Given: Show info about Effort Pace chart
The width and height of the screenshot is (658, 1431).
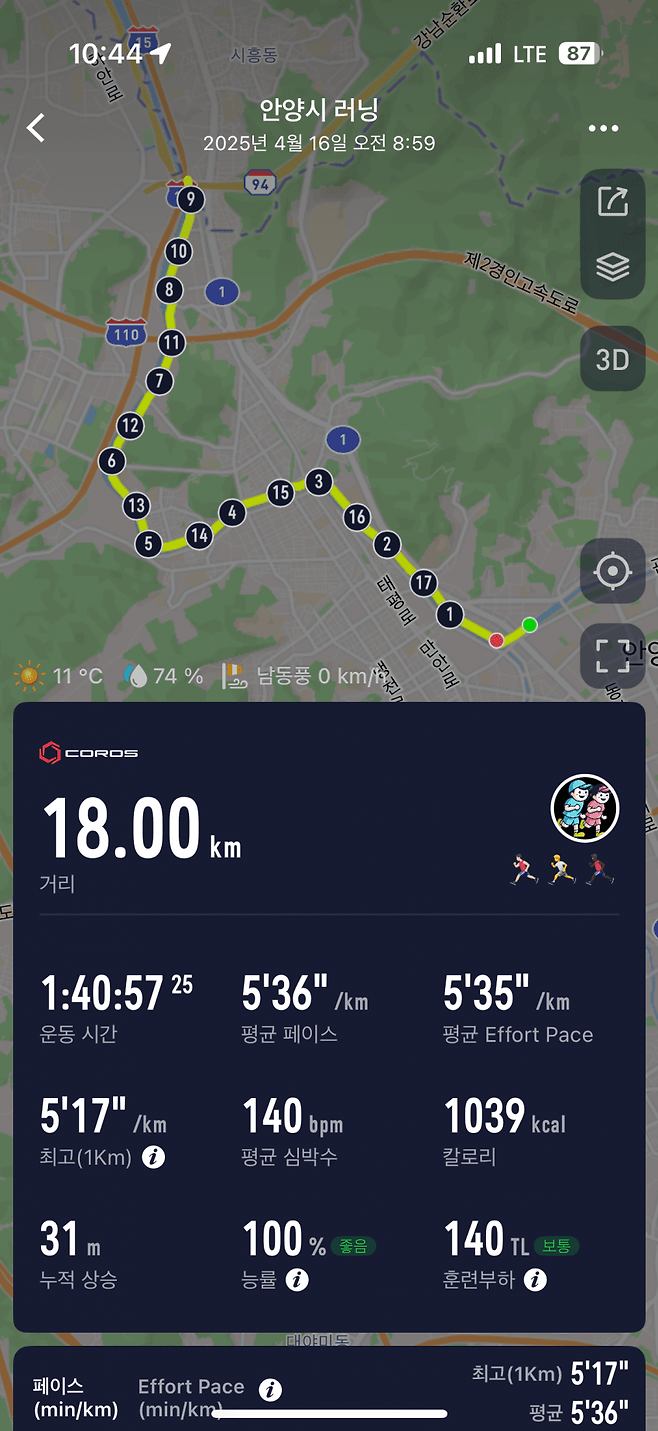Looking at the screenshot, I should coord(270,1389).
